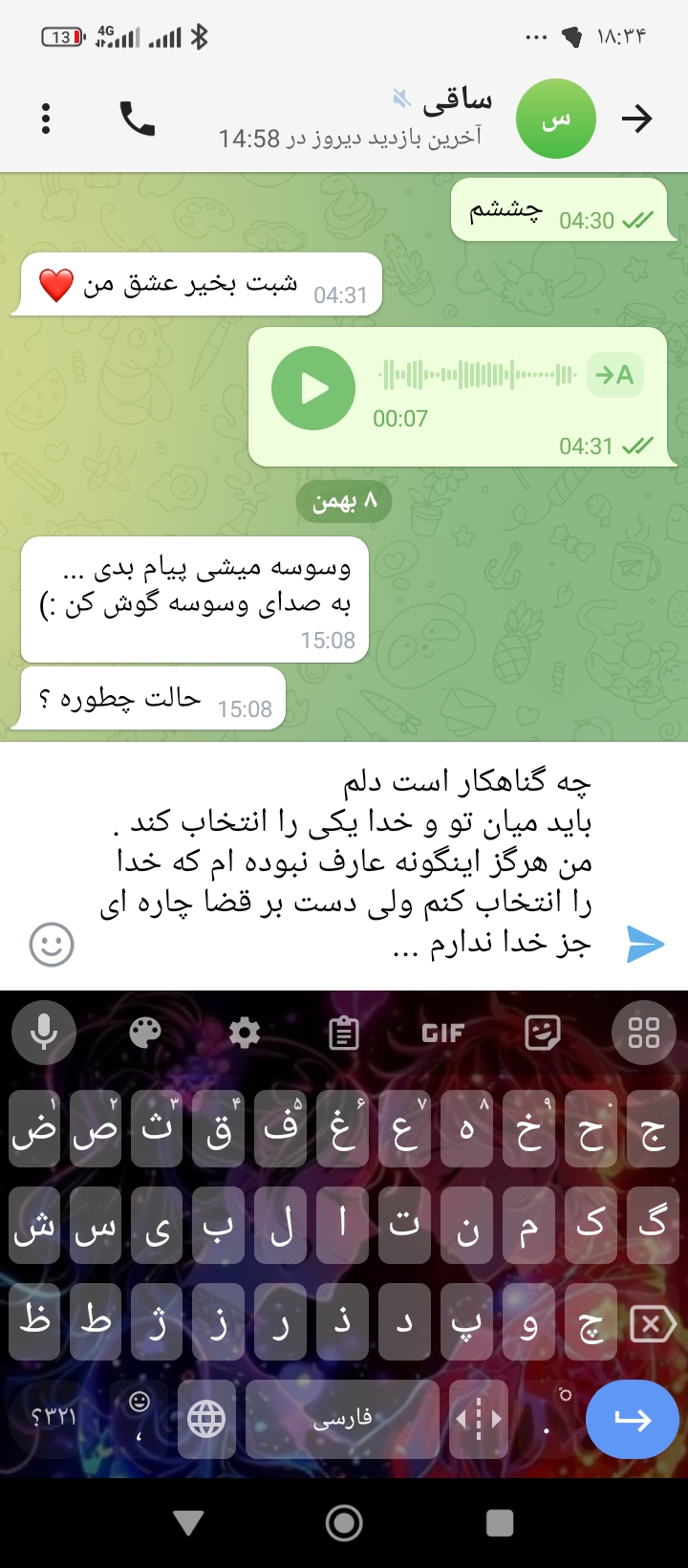
Task: Open the emoji picker in the message box
Action: coord(52,945)
